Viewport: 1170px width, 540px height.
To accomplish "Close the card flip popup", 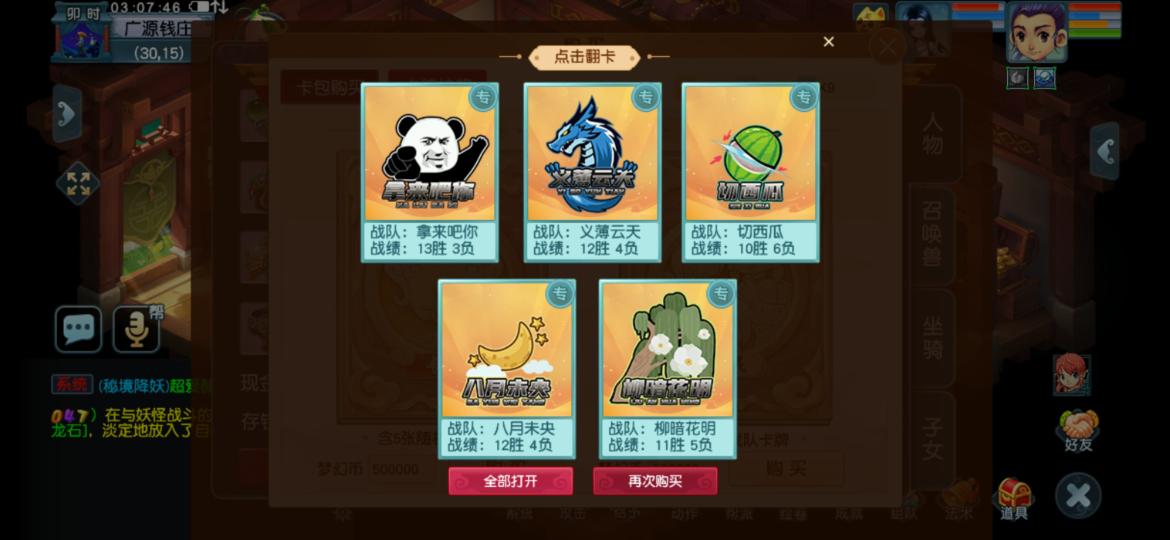I will click(x=828, y=42).
